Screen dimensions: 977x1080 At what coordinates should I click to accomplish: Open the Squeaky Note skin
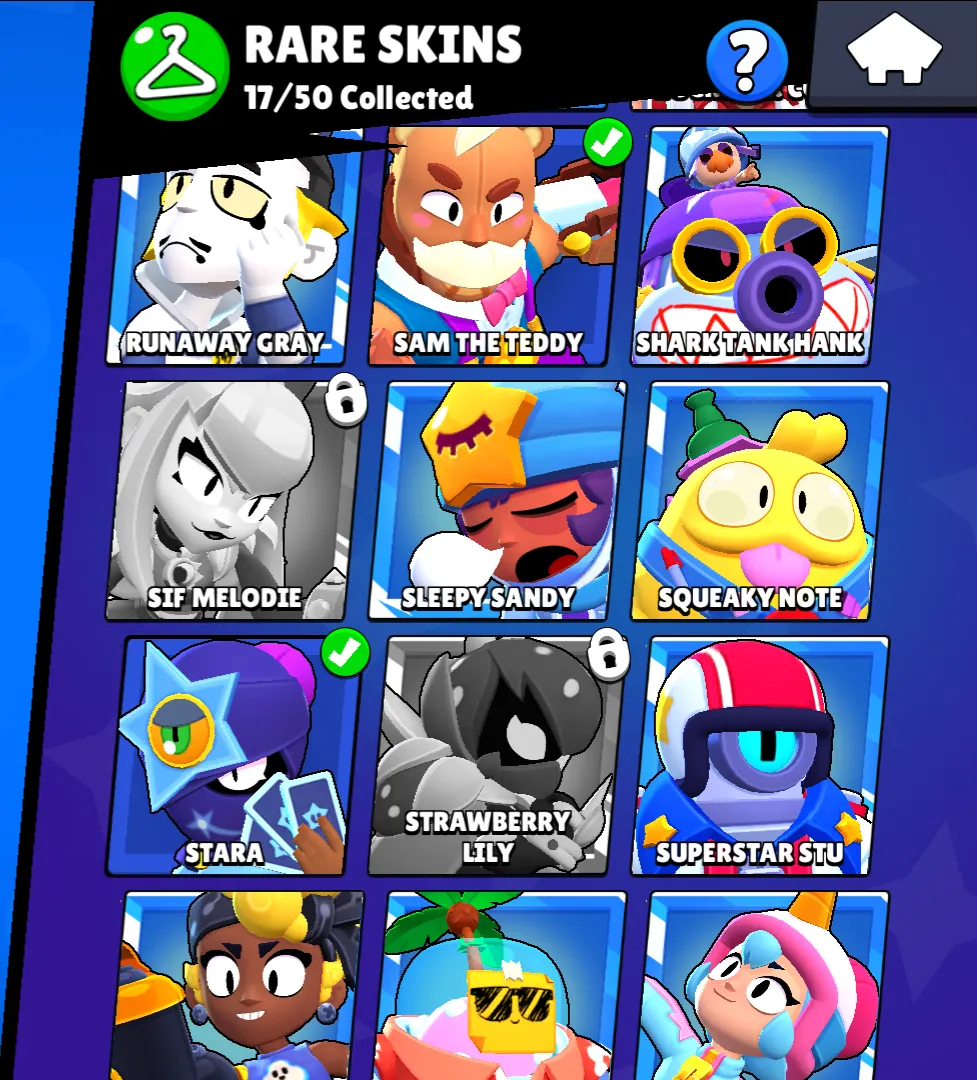[x=760, y=500]
